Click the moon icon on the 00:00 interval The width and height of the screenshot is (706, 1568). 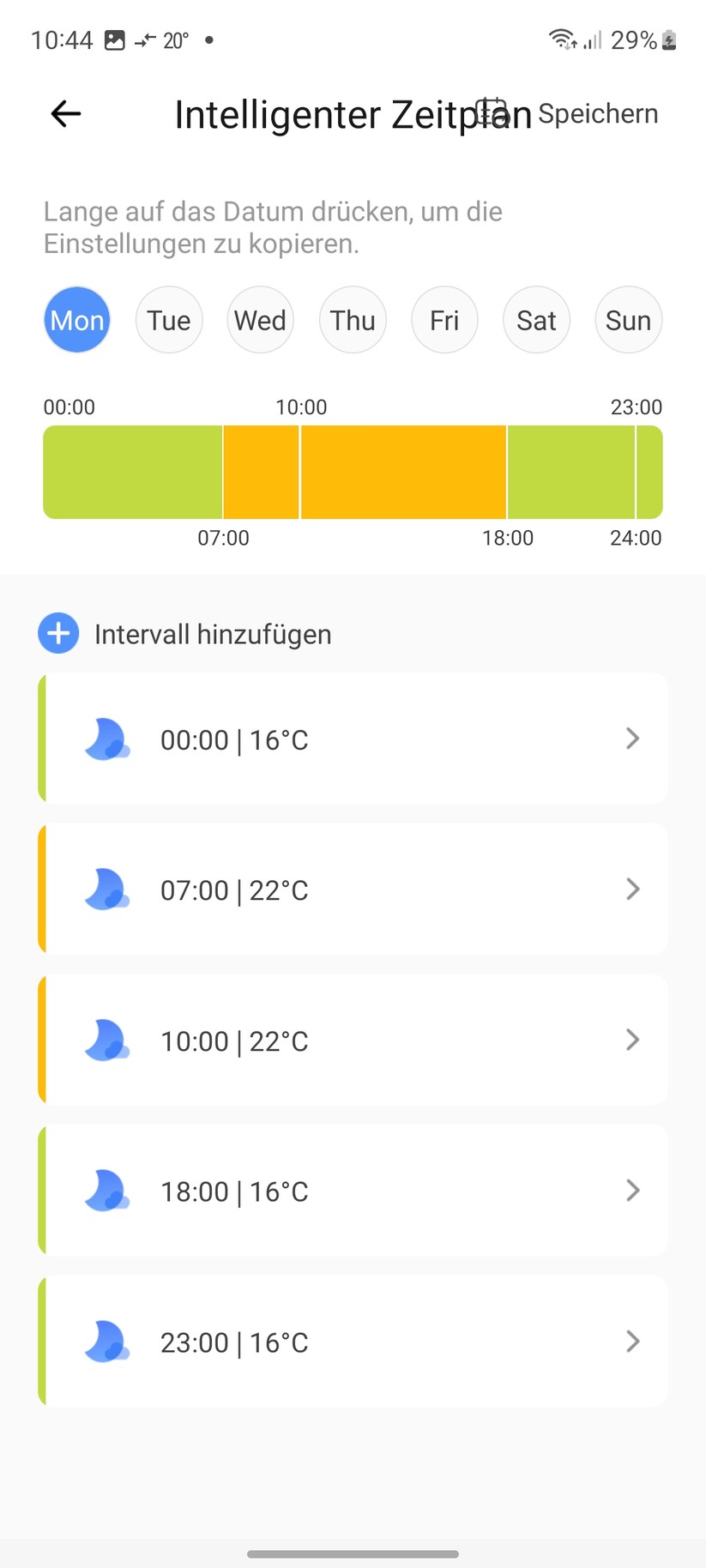pyautogui.click(x=106, y=739)
